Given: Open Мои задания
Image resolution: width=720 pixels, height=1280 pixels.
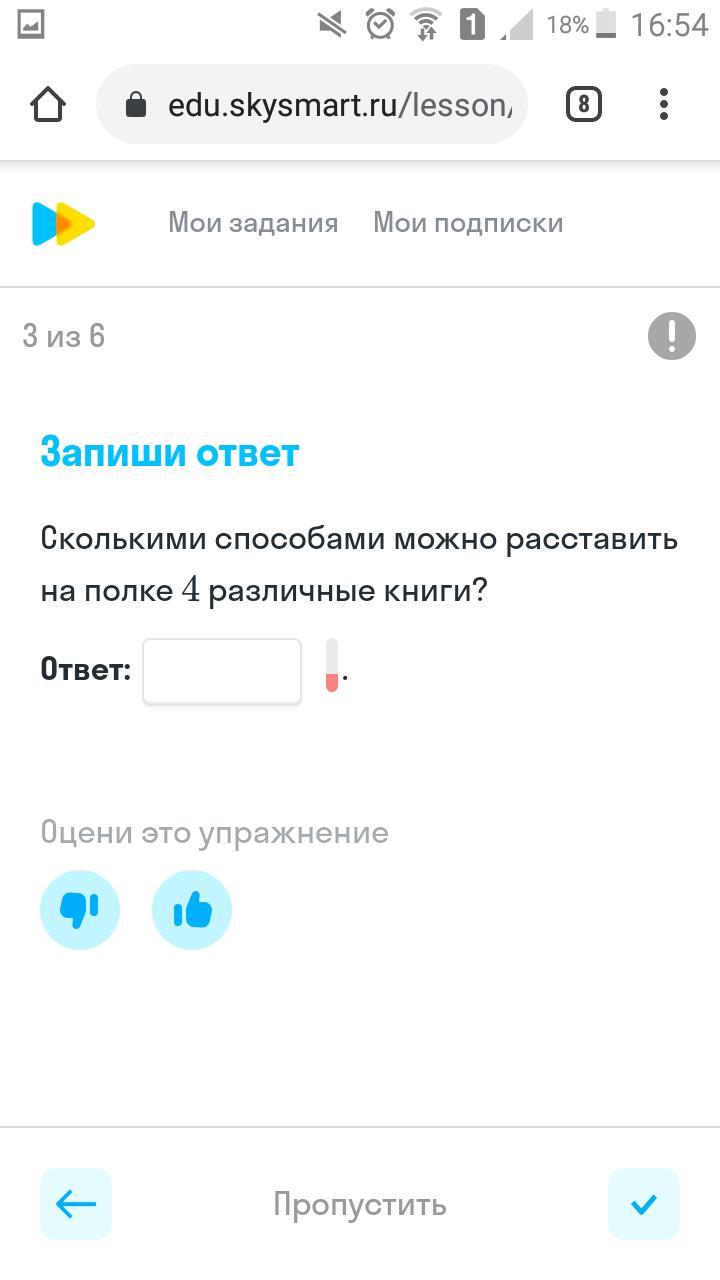Looking at the screenshot, I should coord(253,222).
